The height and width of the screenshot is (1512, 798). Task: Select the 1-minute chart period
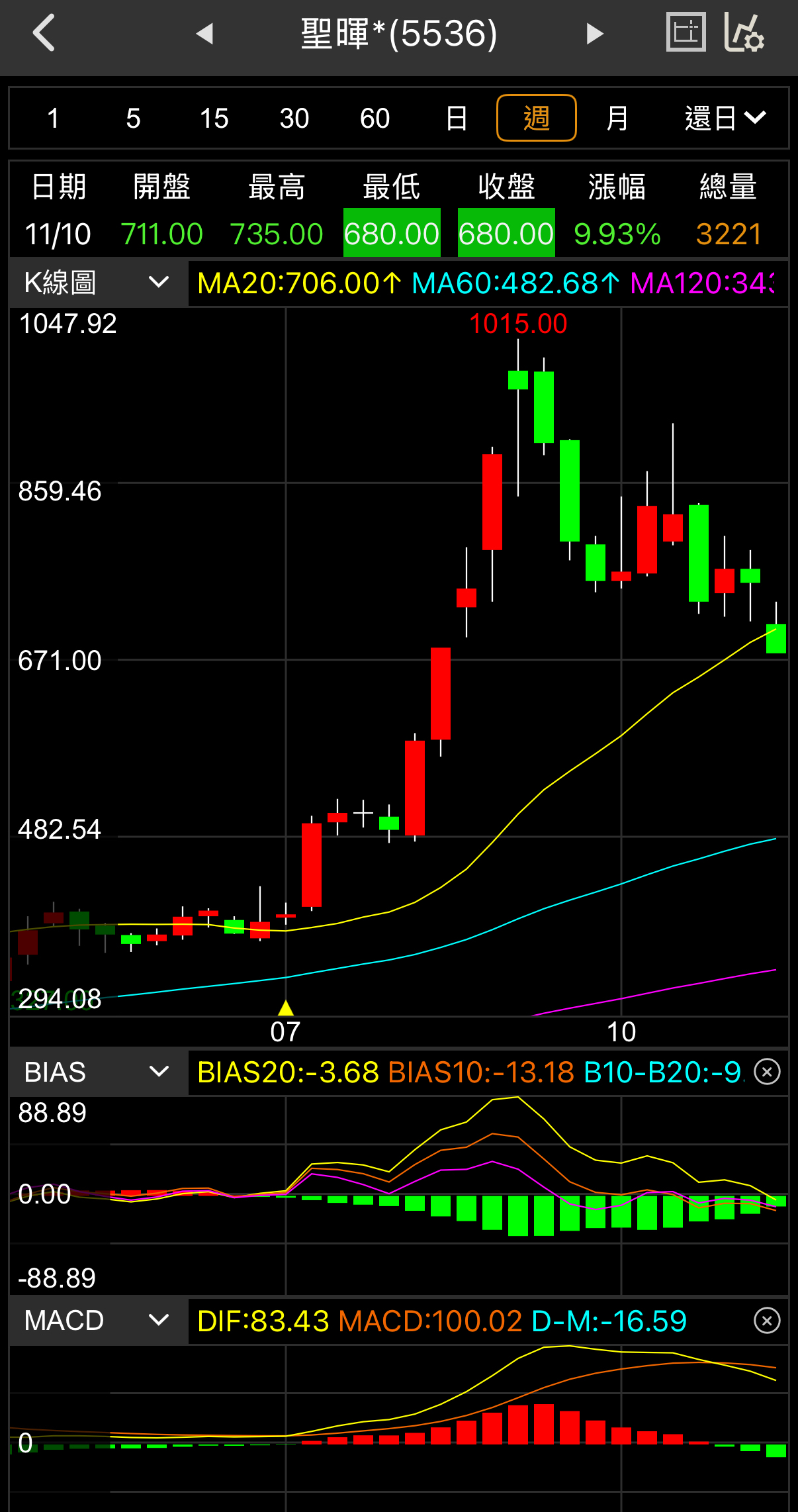point(54,118)
